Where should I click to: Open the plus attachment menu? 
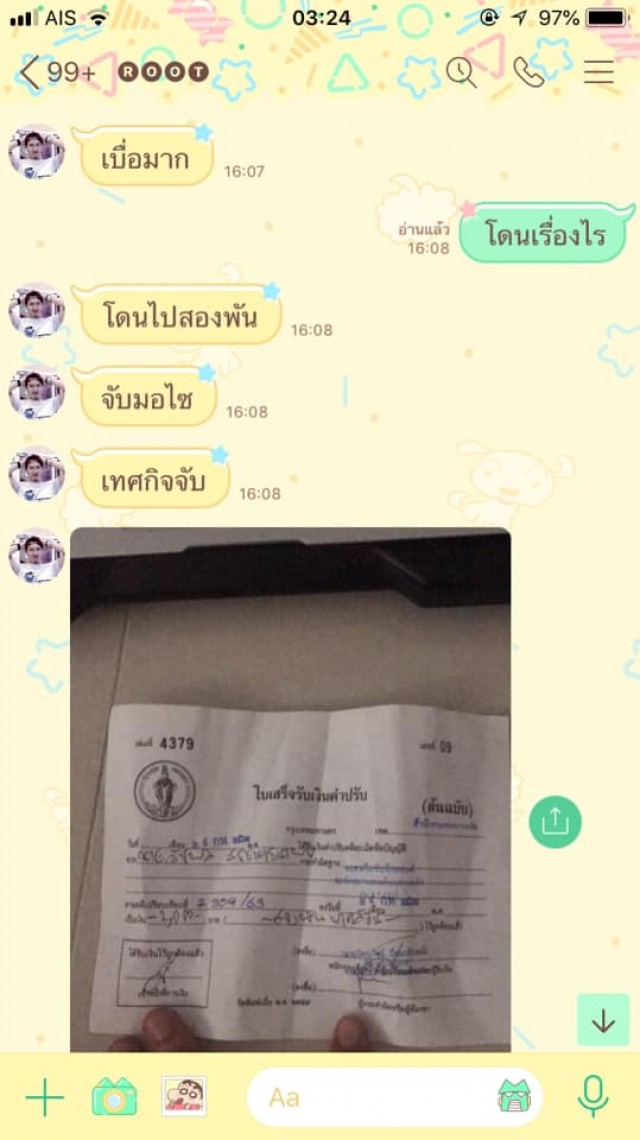click(44, 1098)
